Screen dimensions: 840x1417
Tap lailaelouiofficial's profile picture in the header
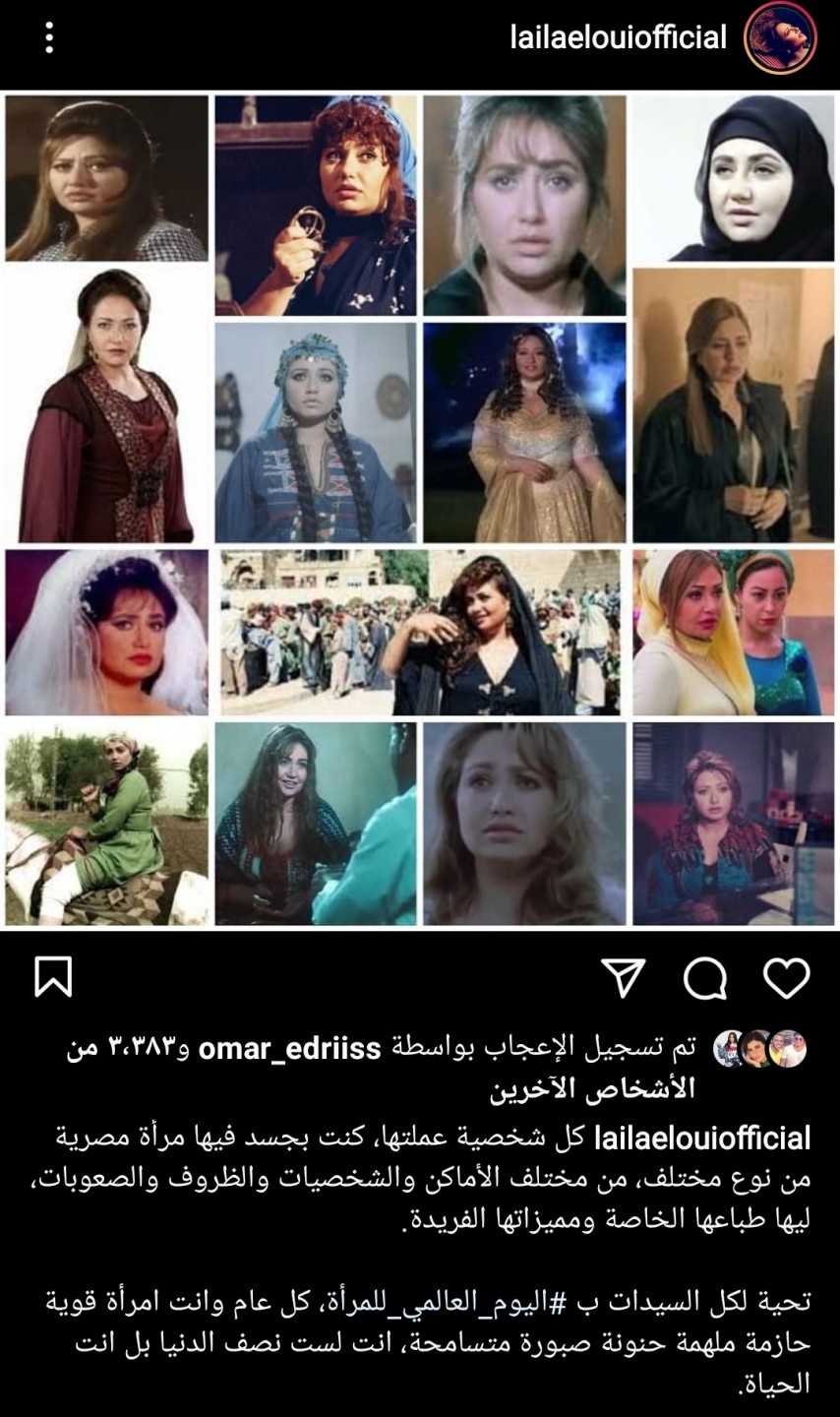click(780, 39)
